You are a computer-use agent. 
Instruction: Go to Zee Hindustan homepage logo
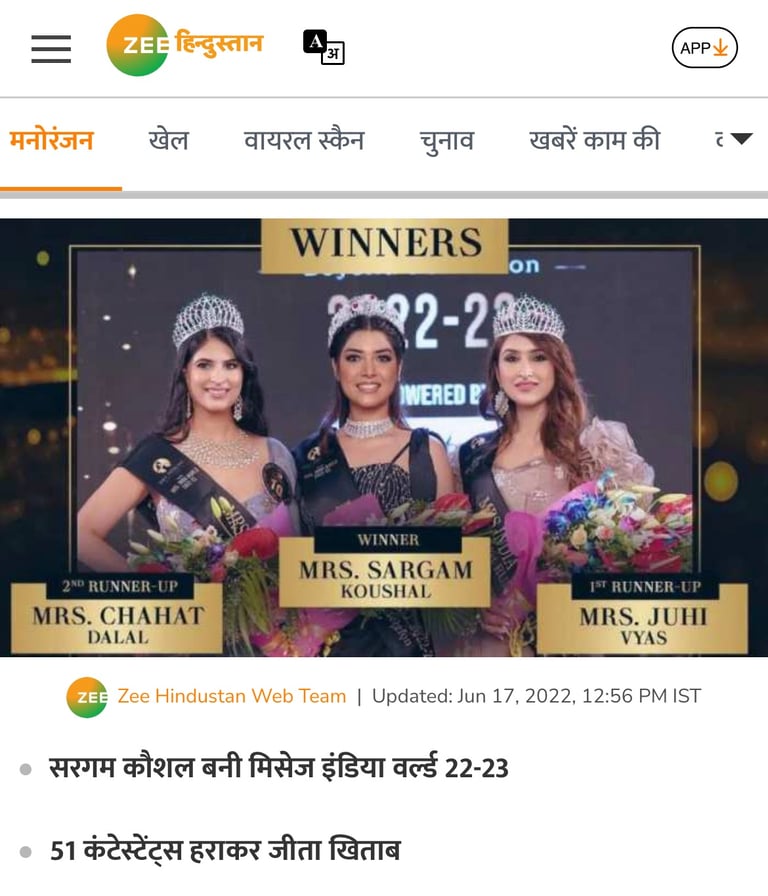coord(185,46)
